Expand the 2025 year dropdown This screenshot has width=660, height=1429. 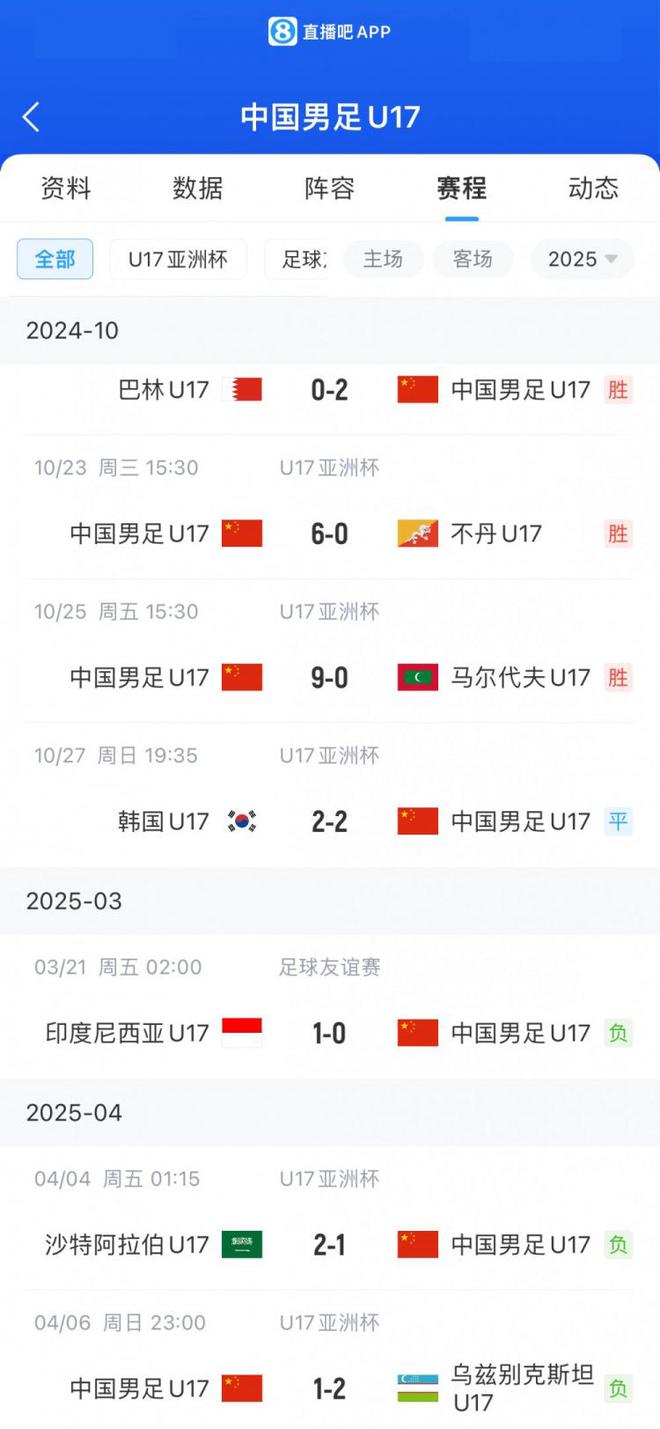(x=582, y=259)
